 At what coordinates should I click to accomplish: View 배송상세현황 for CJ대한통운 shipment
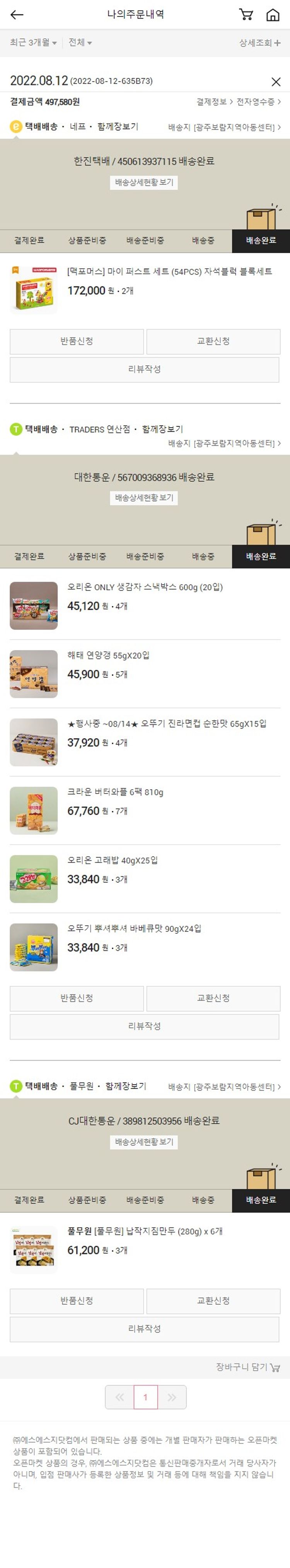(x=144, y=1141)
